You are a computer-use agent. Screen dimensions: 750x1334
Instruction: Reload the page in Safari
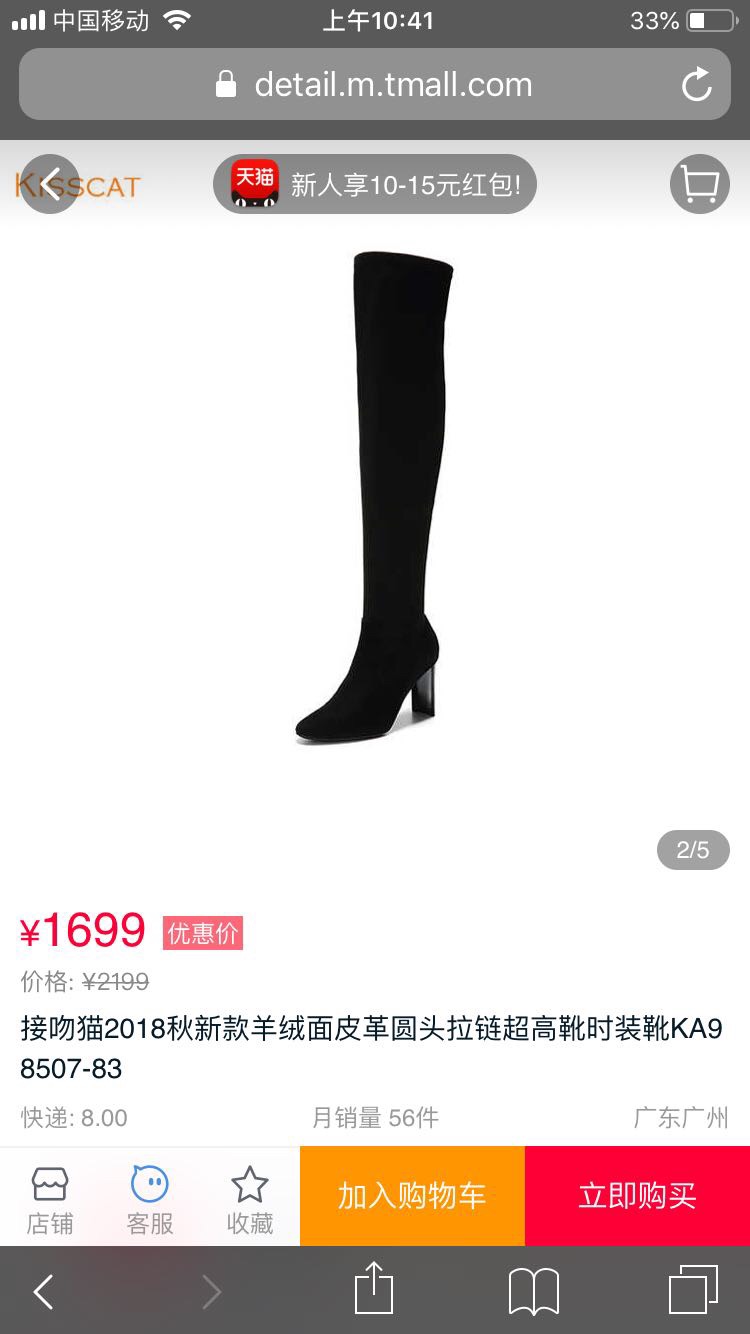click(x=696, y=85)
